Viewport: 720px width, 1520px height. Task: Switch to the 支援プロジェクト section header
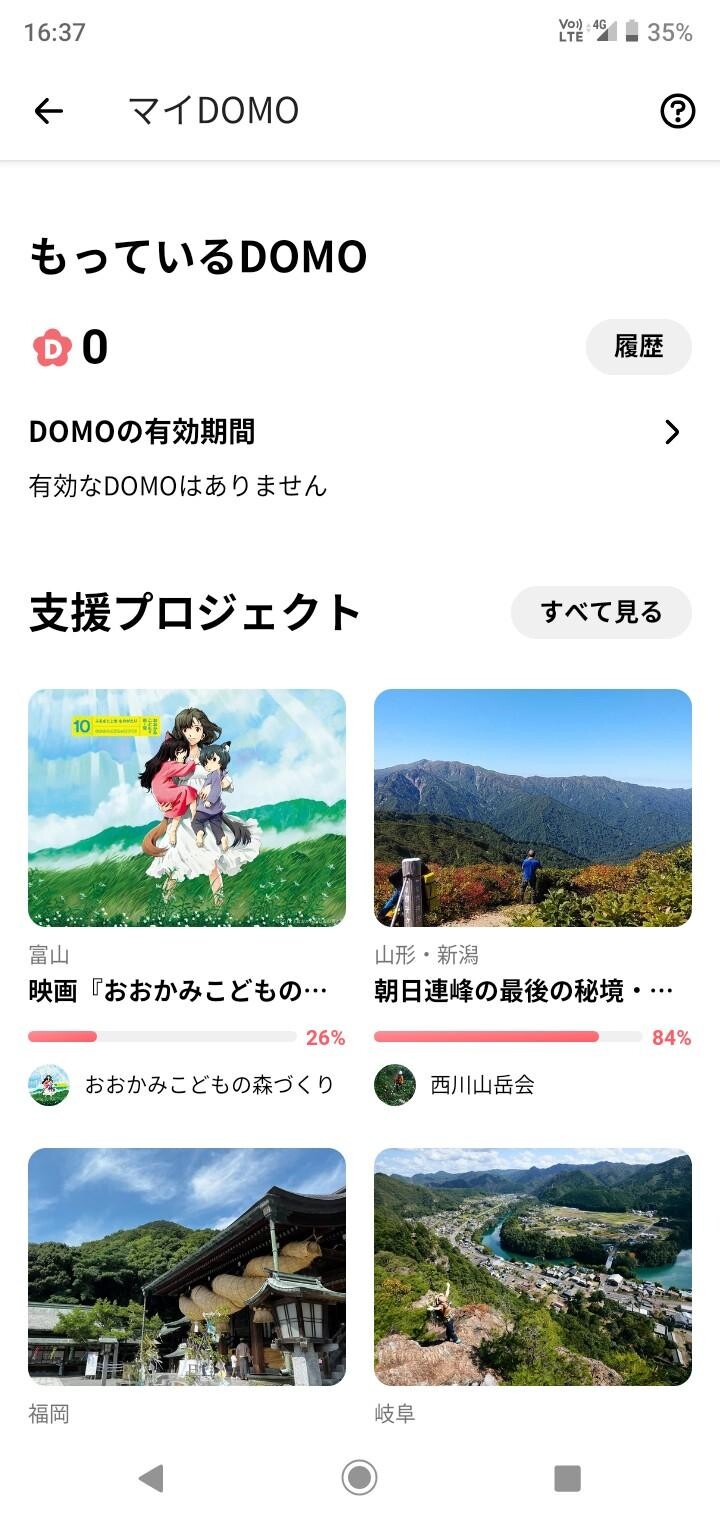point(195,612)
